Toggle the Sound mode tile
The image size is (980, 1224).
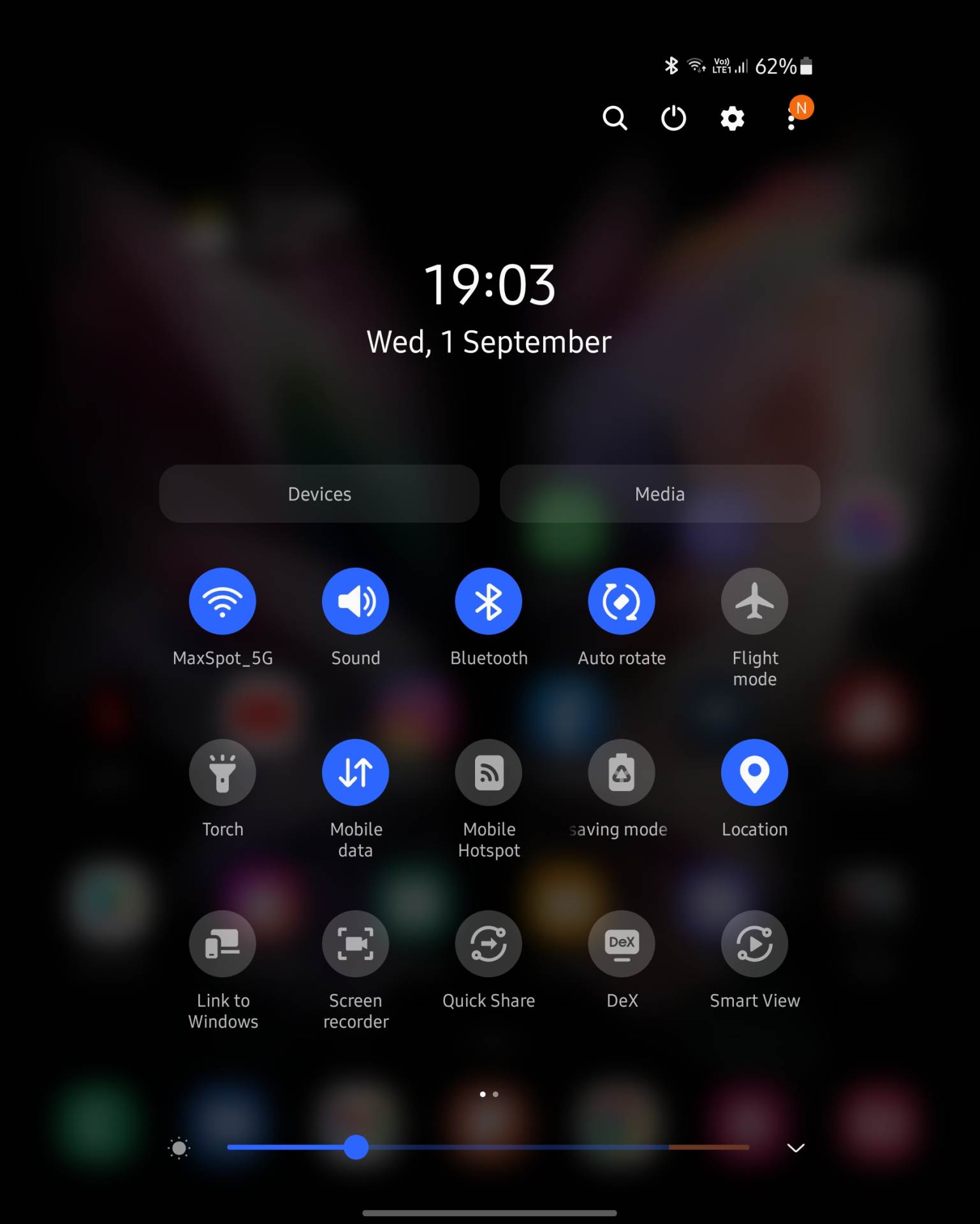coord(355,601)
